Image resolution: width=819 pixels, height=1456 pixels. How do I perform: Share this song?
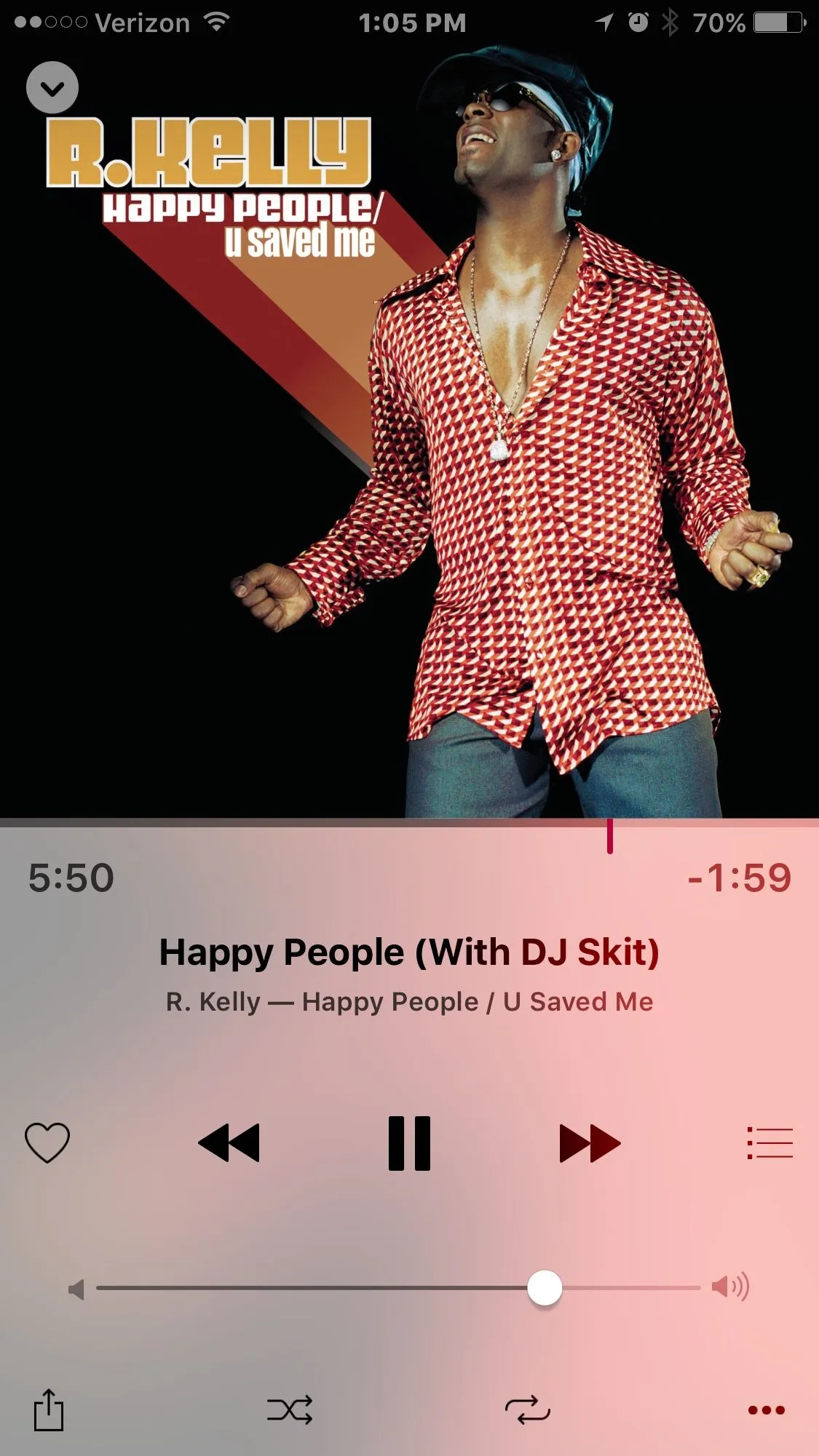[x=49, y=1410]
